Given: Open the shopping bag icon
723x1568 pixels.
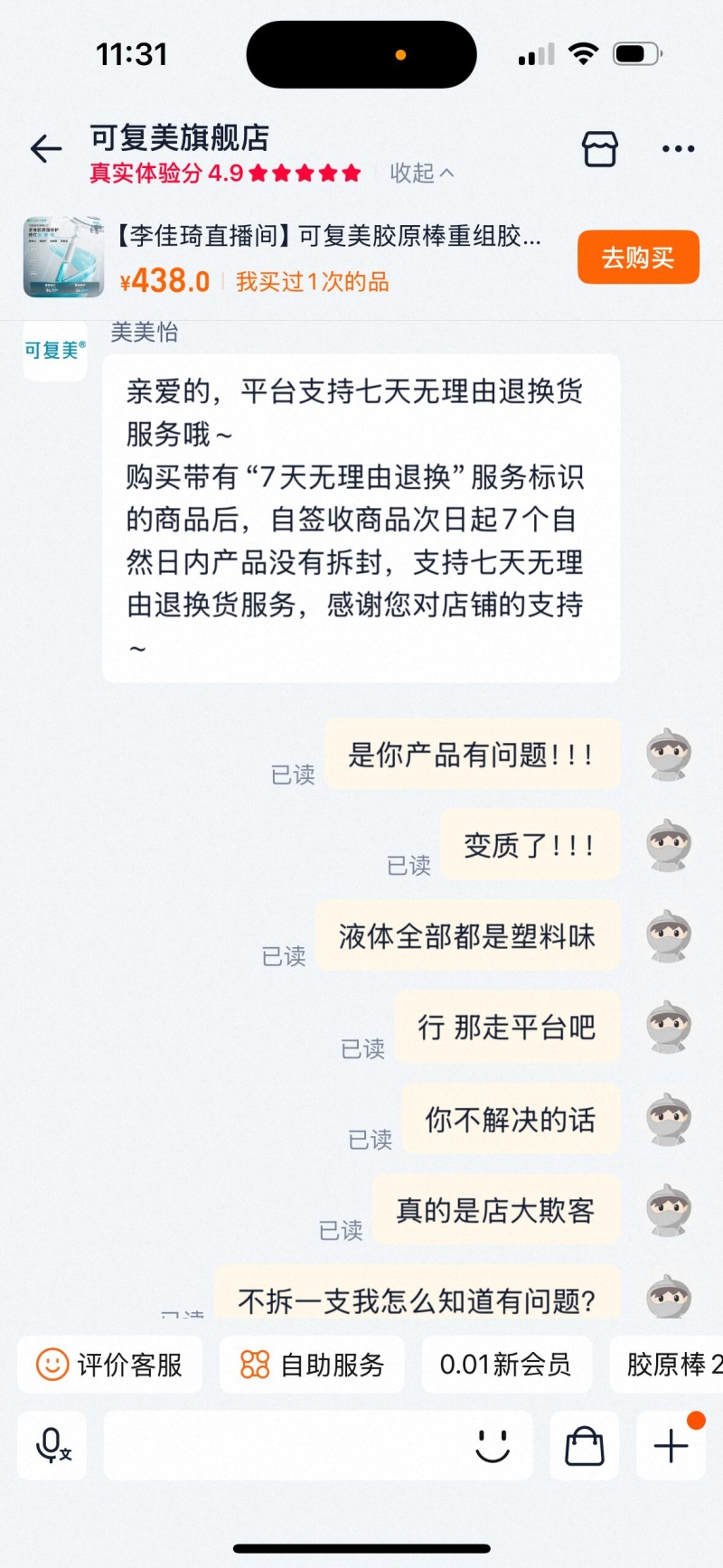Looking at the screenshot, I should tap(585, 1446).
